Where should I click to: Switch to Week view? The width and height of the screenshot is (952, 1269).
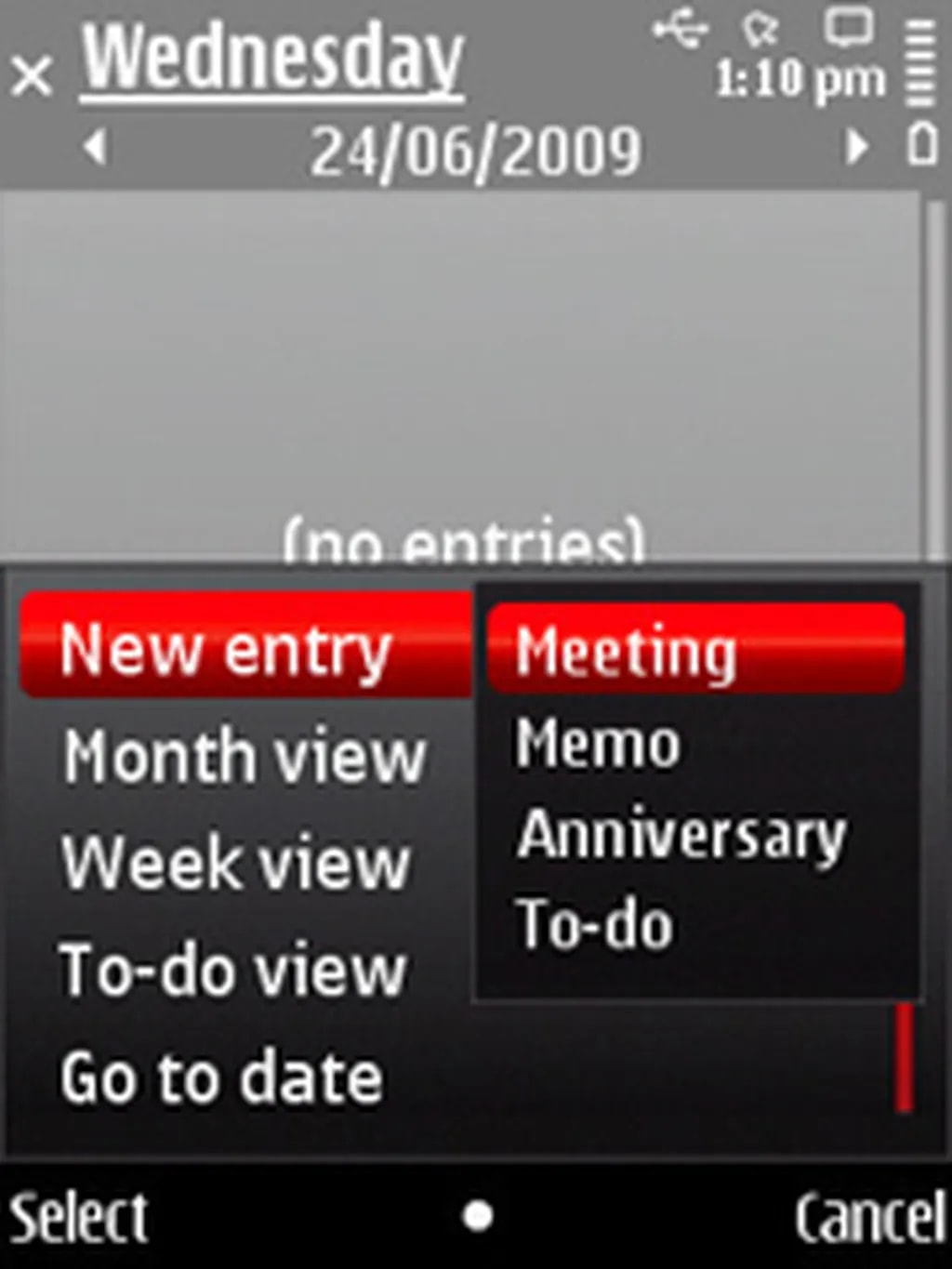pos(236,863)
